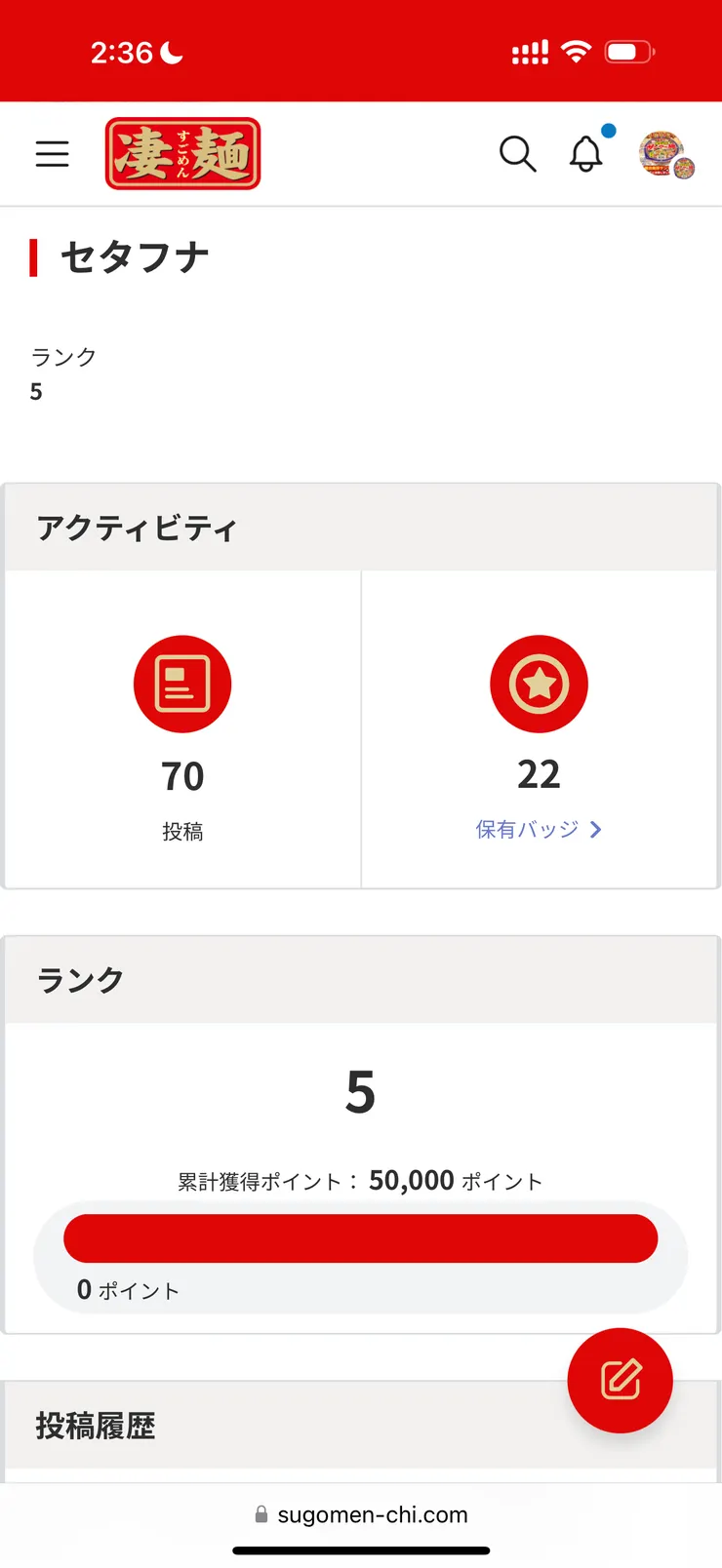This screenshot has width=722, height=1568.
Task: View the 保有バッジ badge list
Action: pyautogui.click(x=539, y=830)
